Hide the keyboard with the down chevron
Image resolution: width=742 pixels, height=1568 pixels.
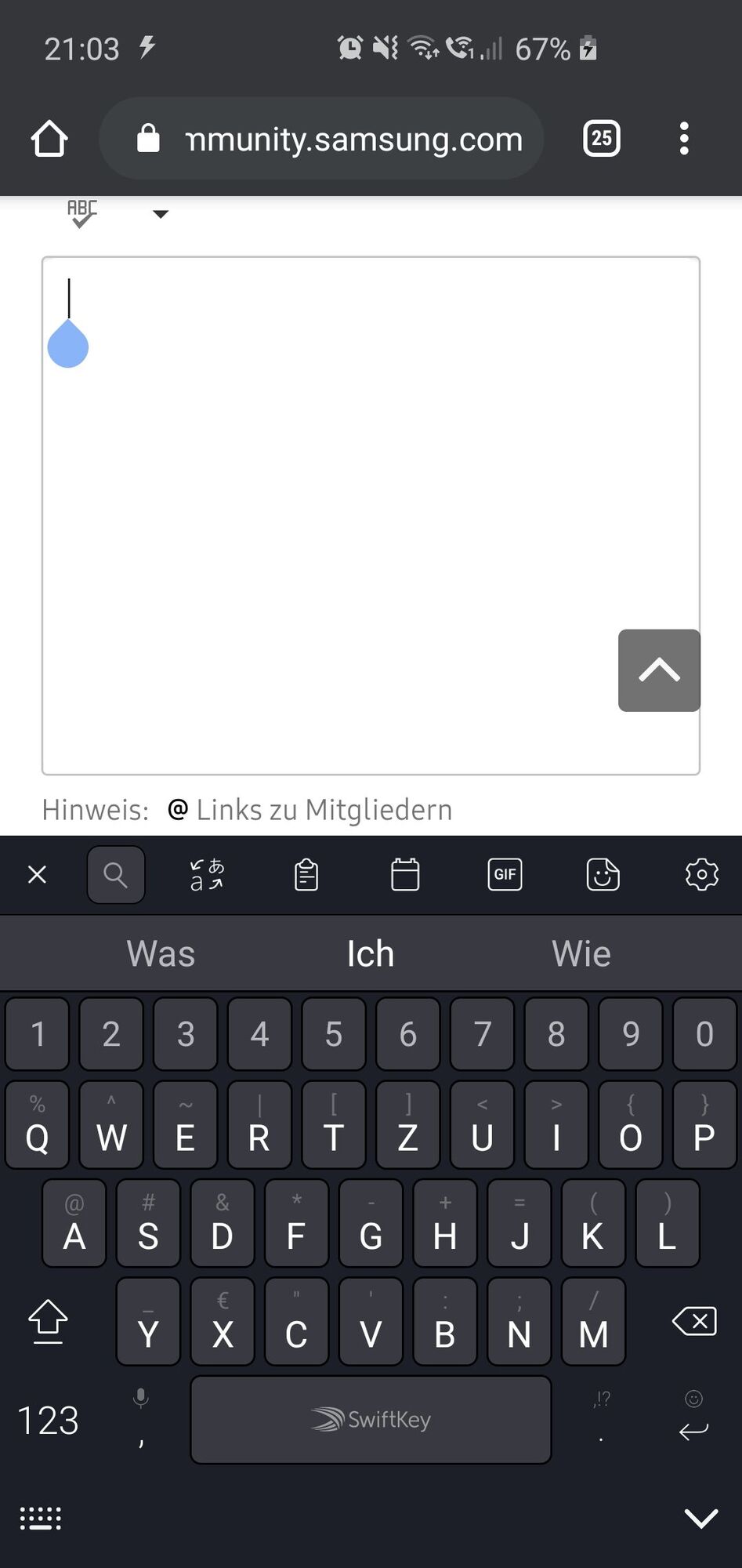700,1518
